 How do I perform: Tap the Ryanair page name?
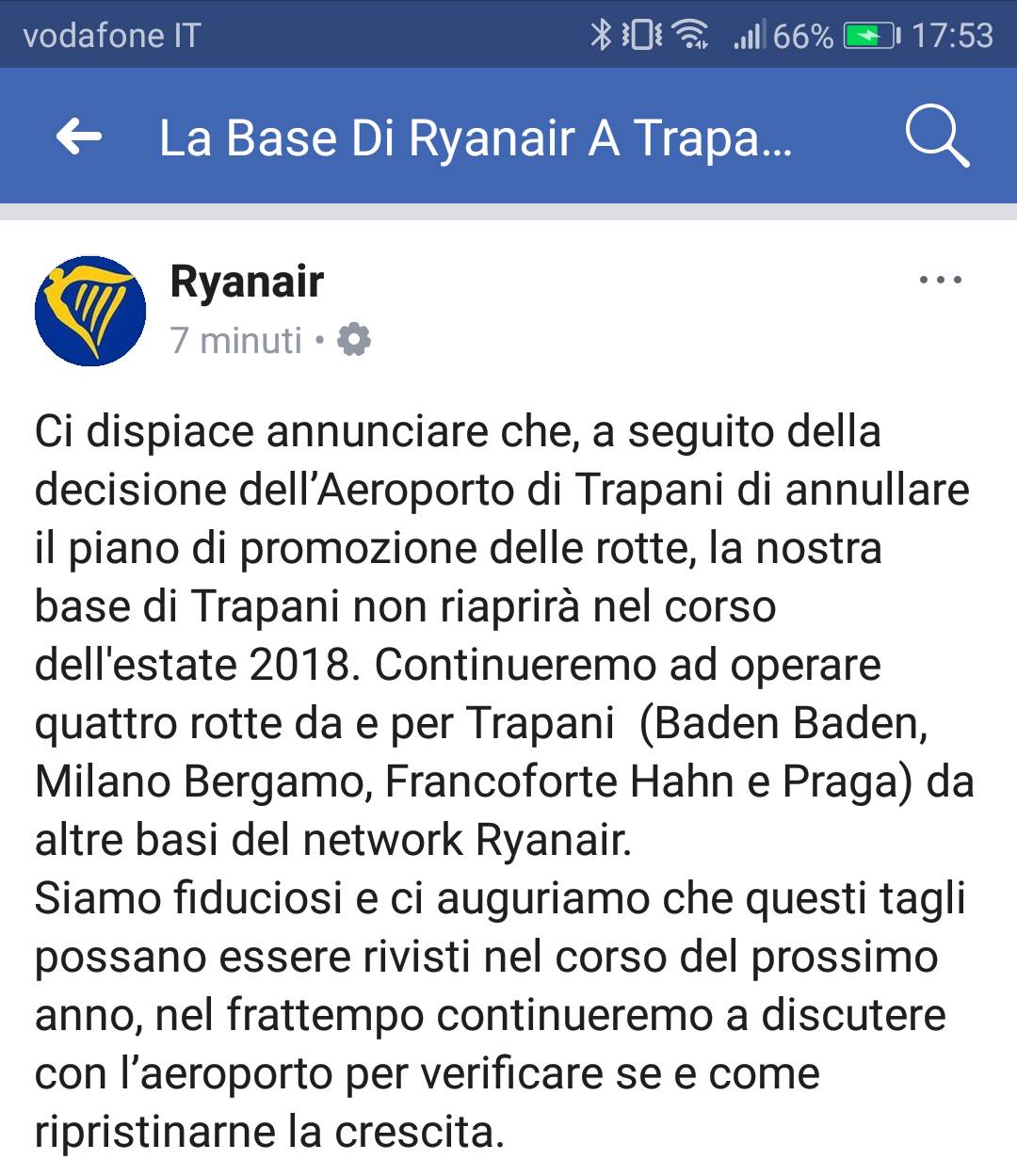(x=247, y=282)
